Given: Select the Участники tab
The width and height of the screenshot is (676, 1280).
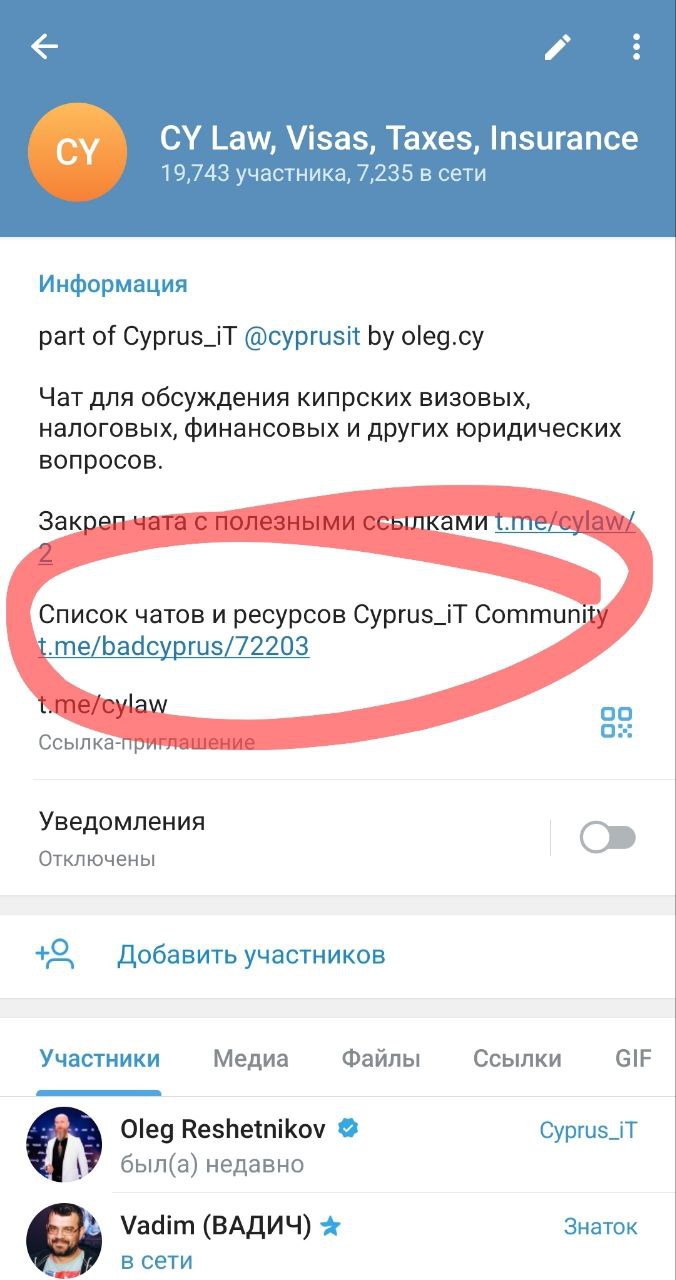Looking at the screenshot, I should (99, 1059).
